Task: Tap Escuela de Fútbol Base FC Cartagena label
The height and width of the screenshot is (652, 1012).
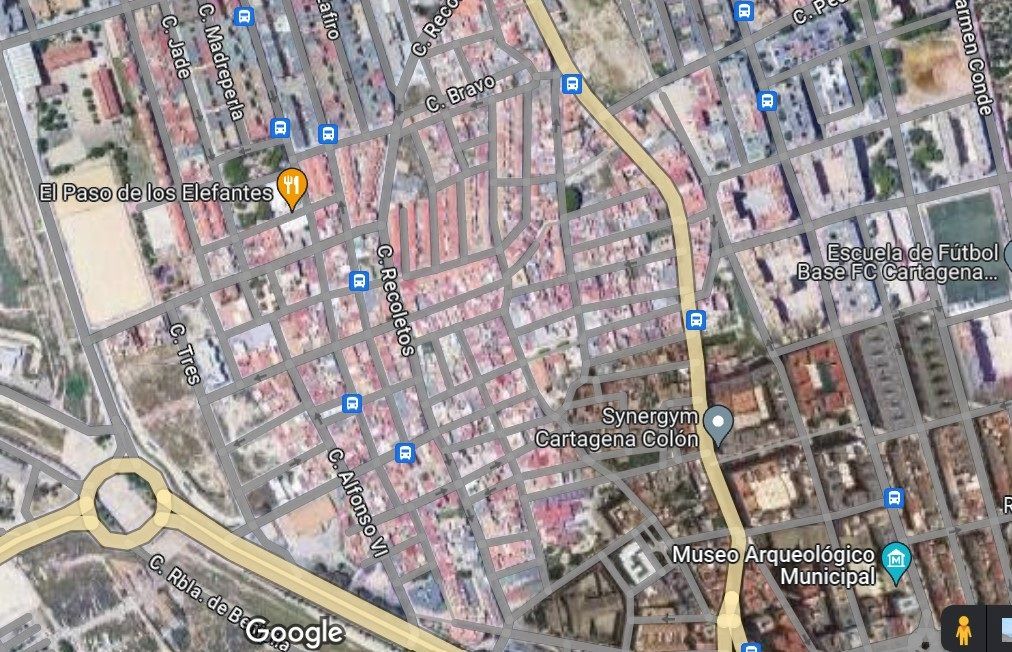Action: click(x=898, y=261)
